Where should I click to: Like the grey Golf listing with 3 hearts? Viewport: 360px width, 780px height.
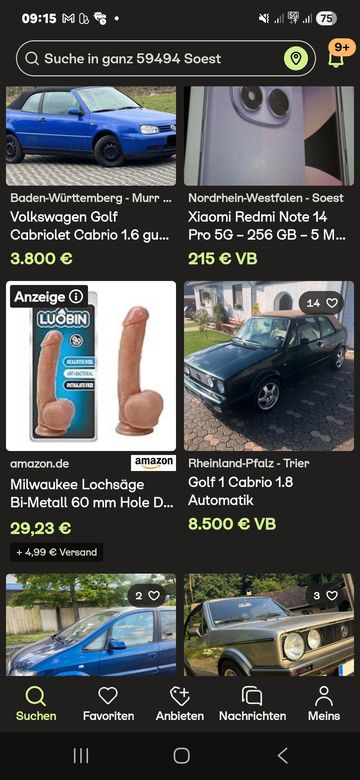(325, 595)
